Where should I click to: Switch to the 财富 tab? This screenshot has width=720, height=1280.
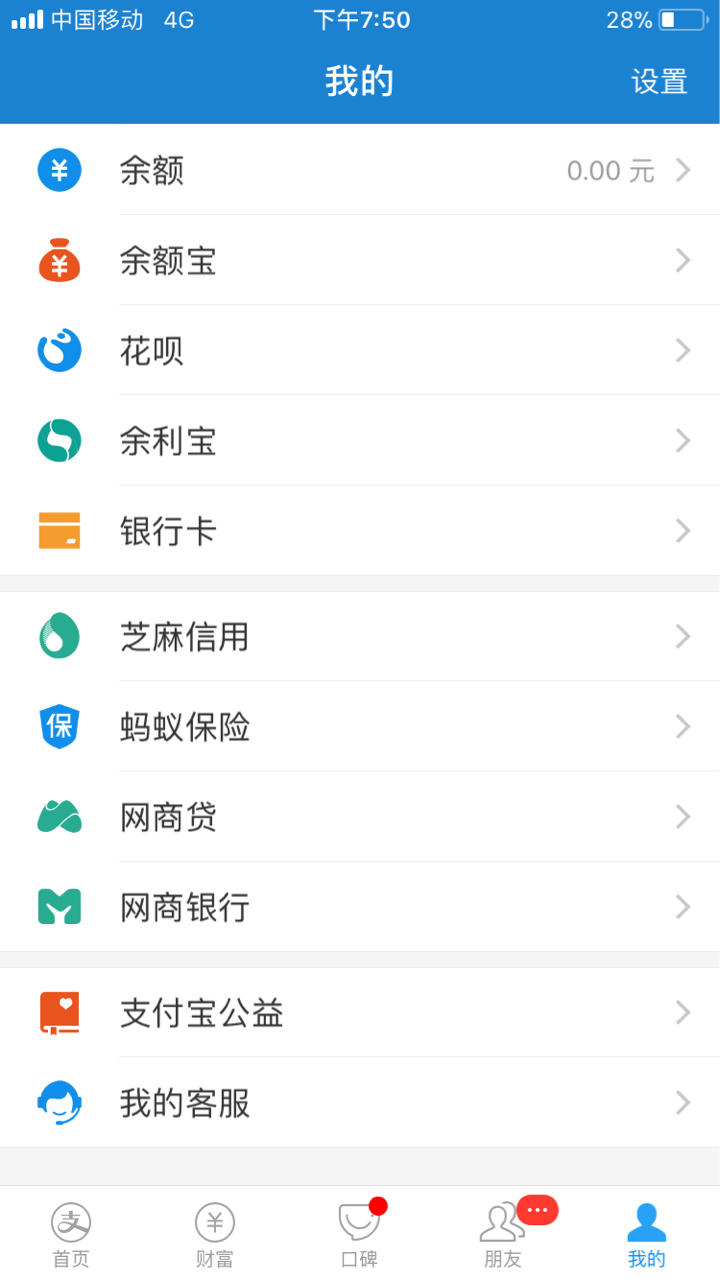[x=215, y=1234]
